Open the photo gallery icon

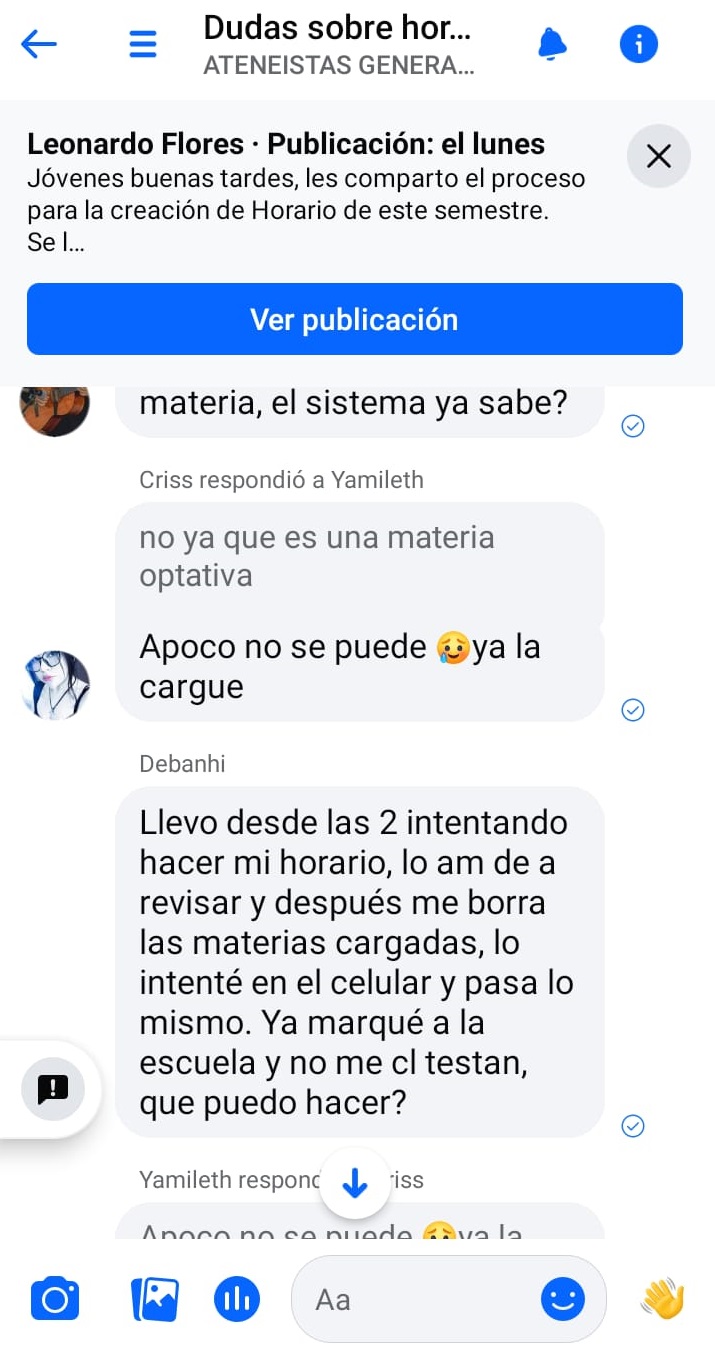click(154, 1299)
